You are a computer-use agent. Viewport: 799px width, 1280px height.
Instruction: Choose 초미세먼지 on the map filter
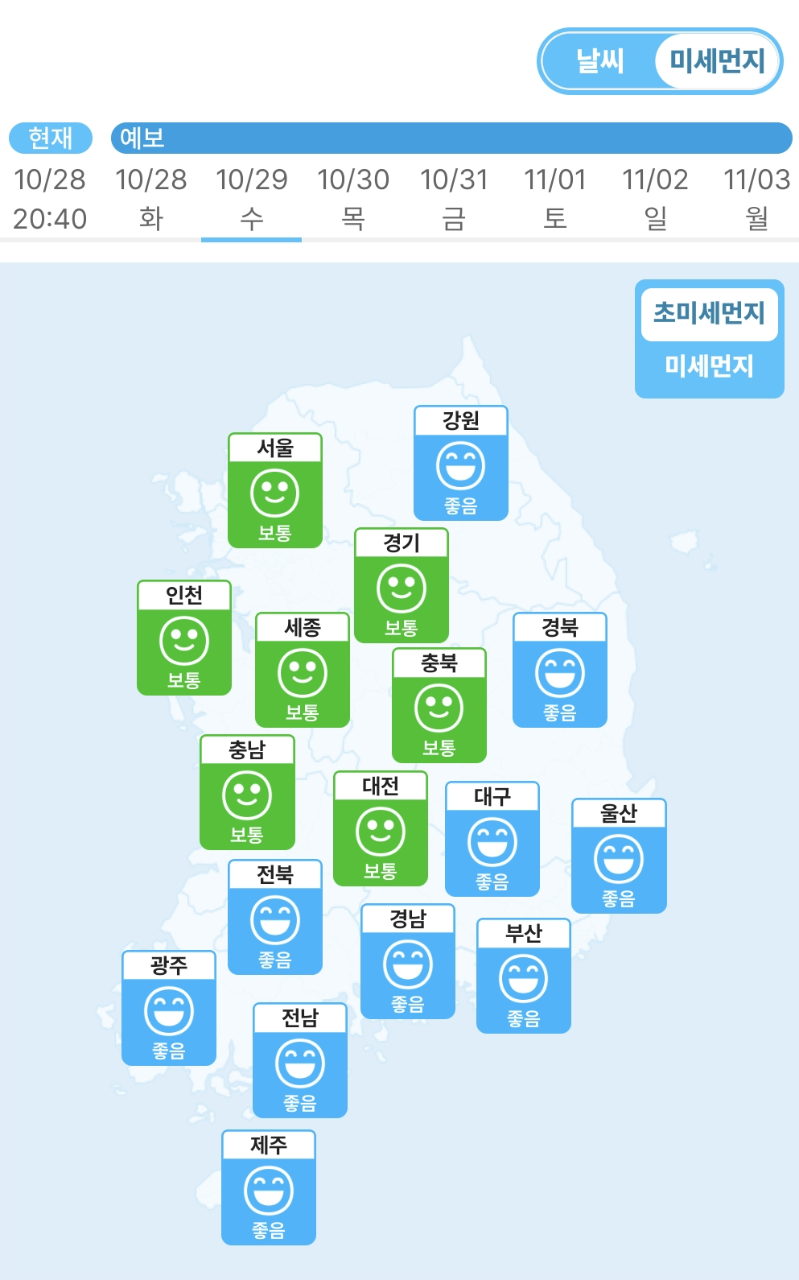[x=709, y=314]
